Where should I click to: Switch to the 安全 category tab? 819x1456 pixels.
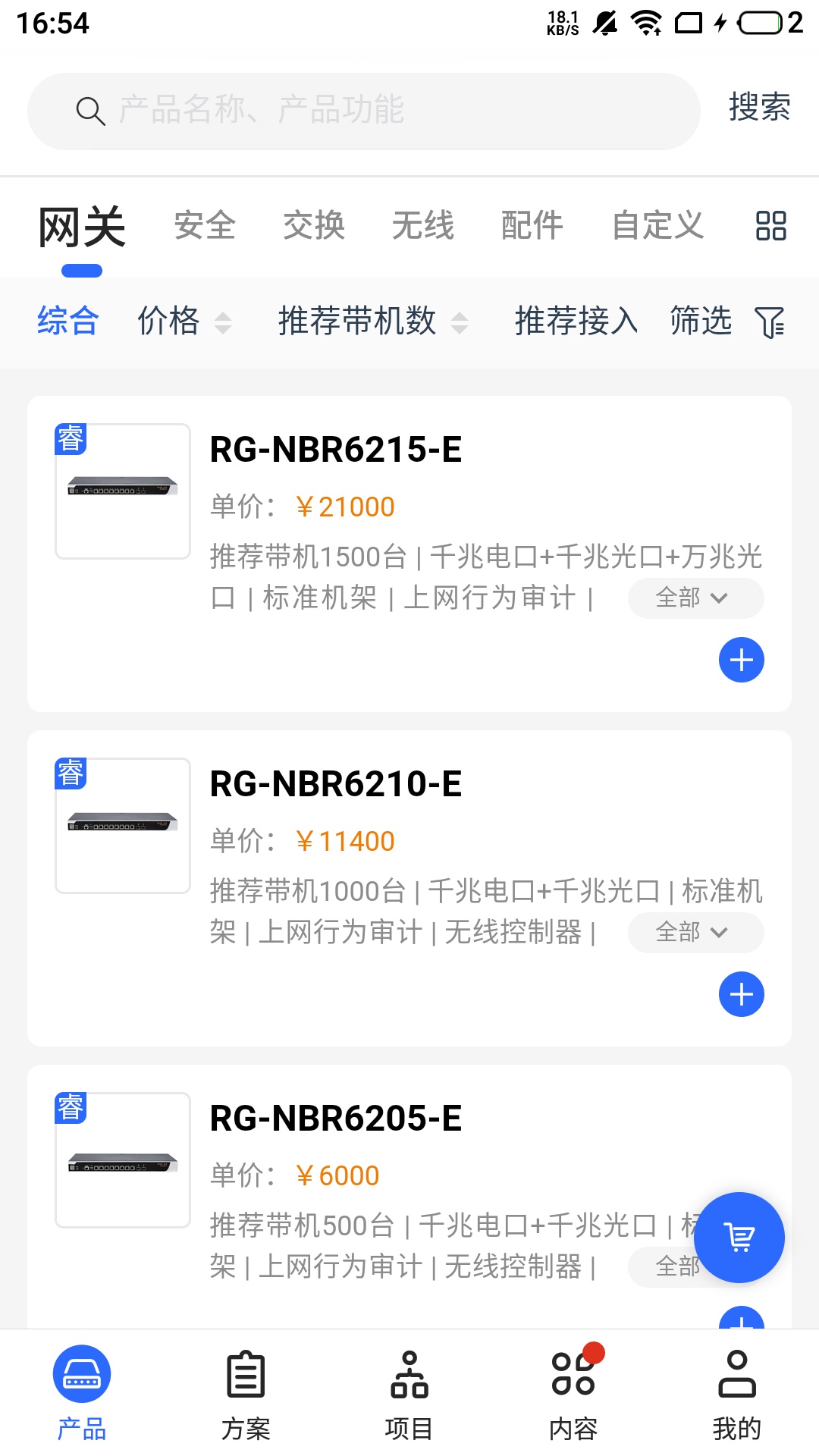[x=205, y=225]
